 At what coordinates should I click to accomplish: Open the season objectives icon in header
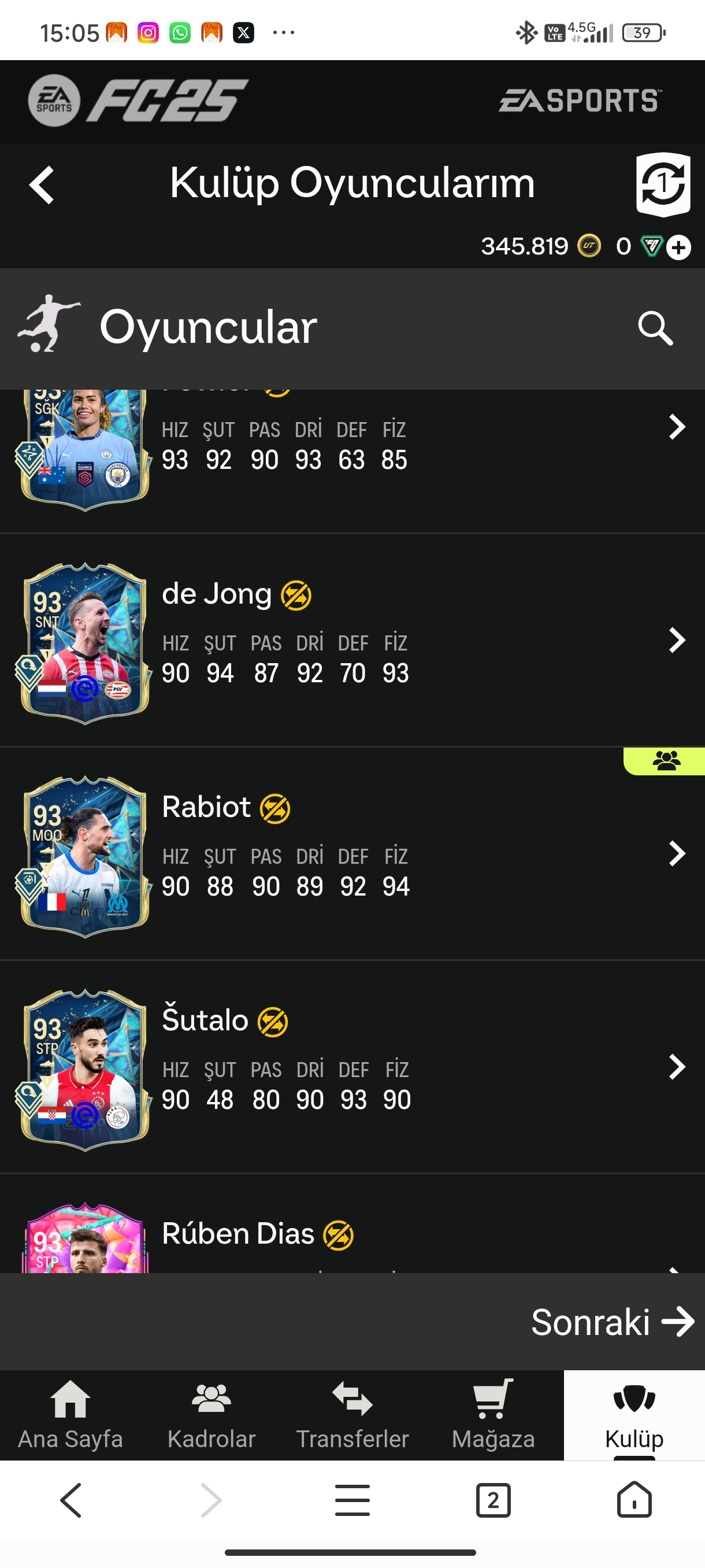663,184
